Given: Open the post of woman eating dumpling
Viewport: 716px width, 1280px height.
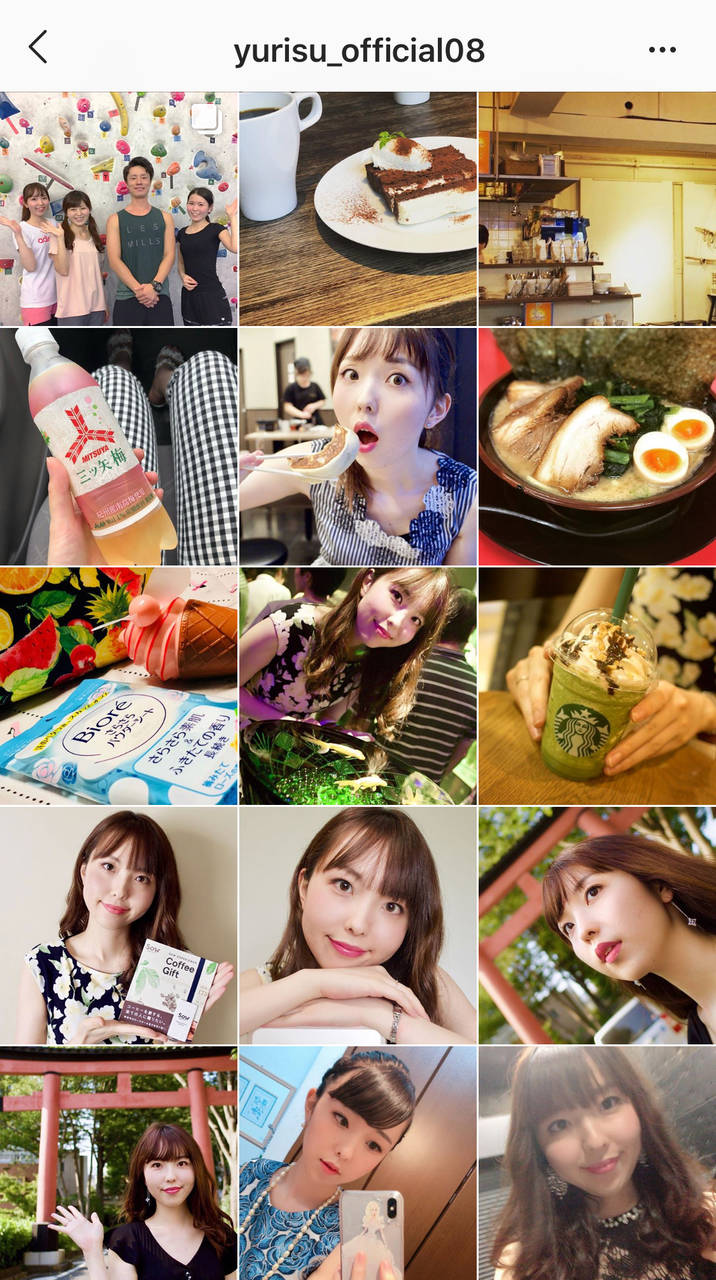Looking at the screenshot, I should [x=358, y=447].
